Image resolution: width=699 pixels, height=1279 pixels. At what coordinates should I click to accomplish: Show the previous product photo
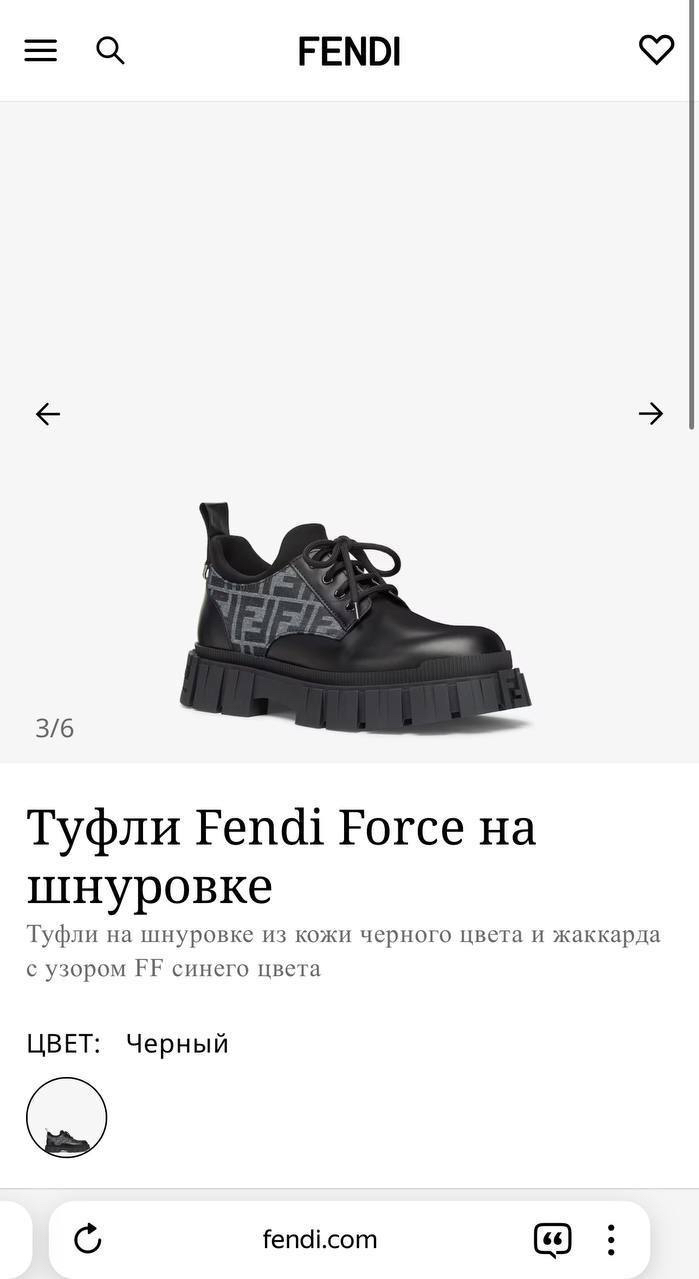pos(48,414)
